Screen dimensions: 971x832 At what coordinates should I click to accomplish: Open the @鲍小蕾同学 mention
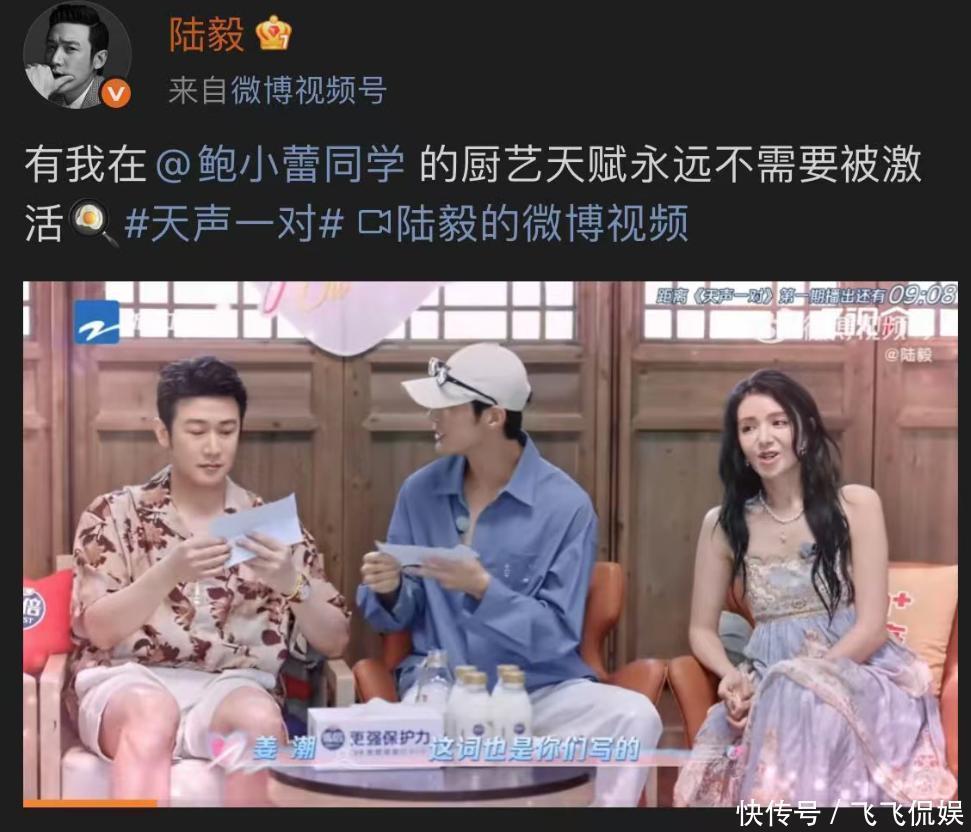pyautogui.click(x=281, y=165)
